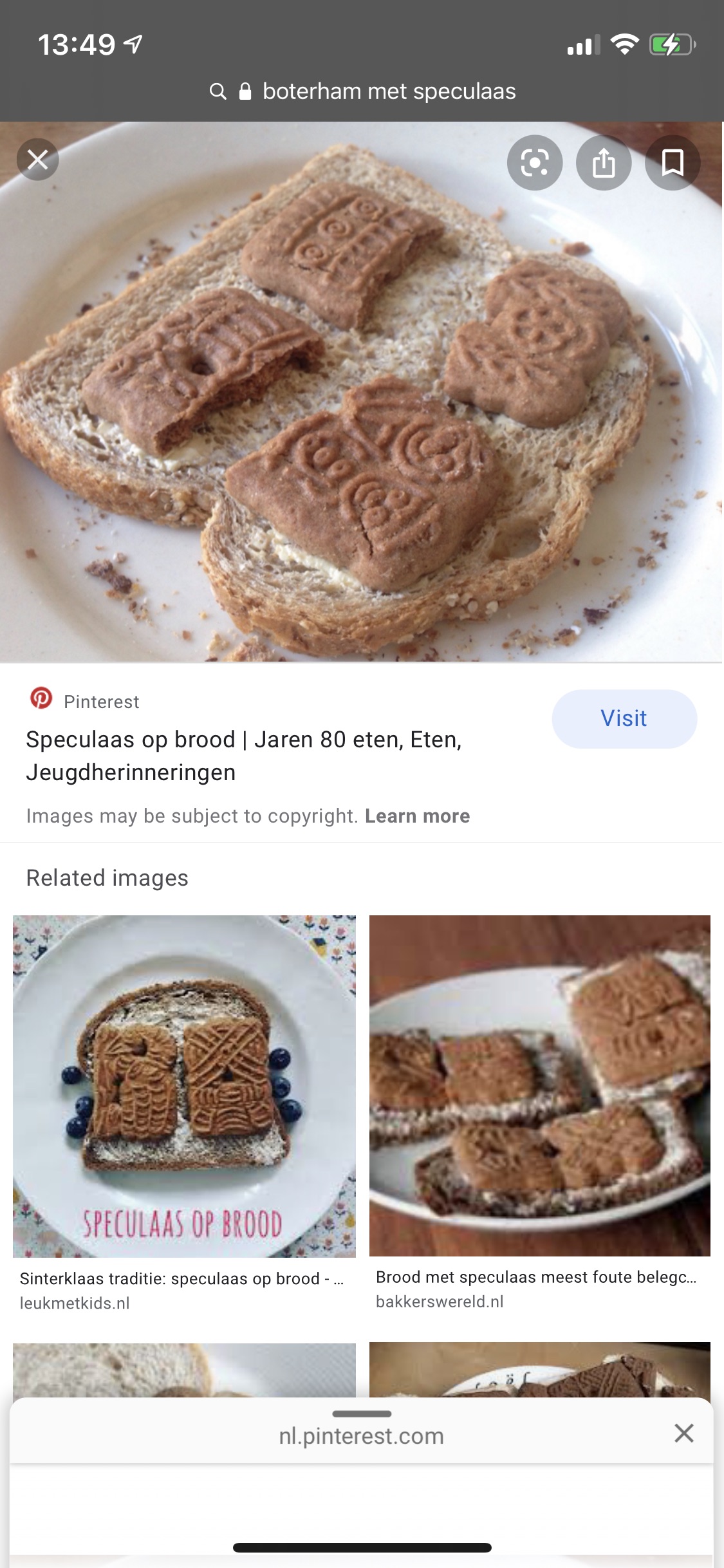The image size is (724, 1568).
Task: Close the image preview
Action: 37,160
